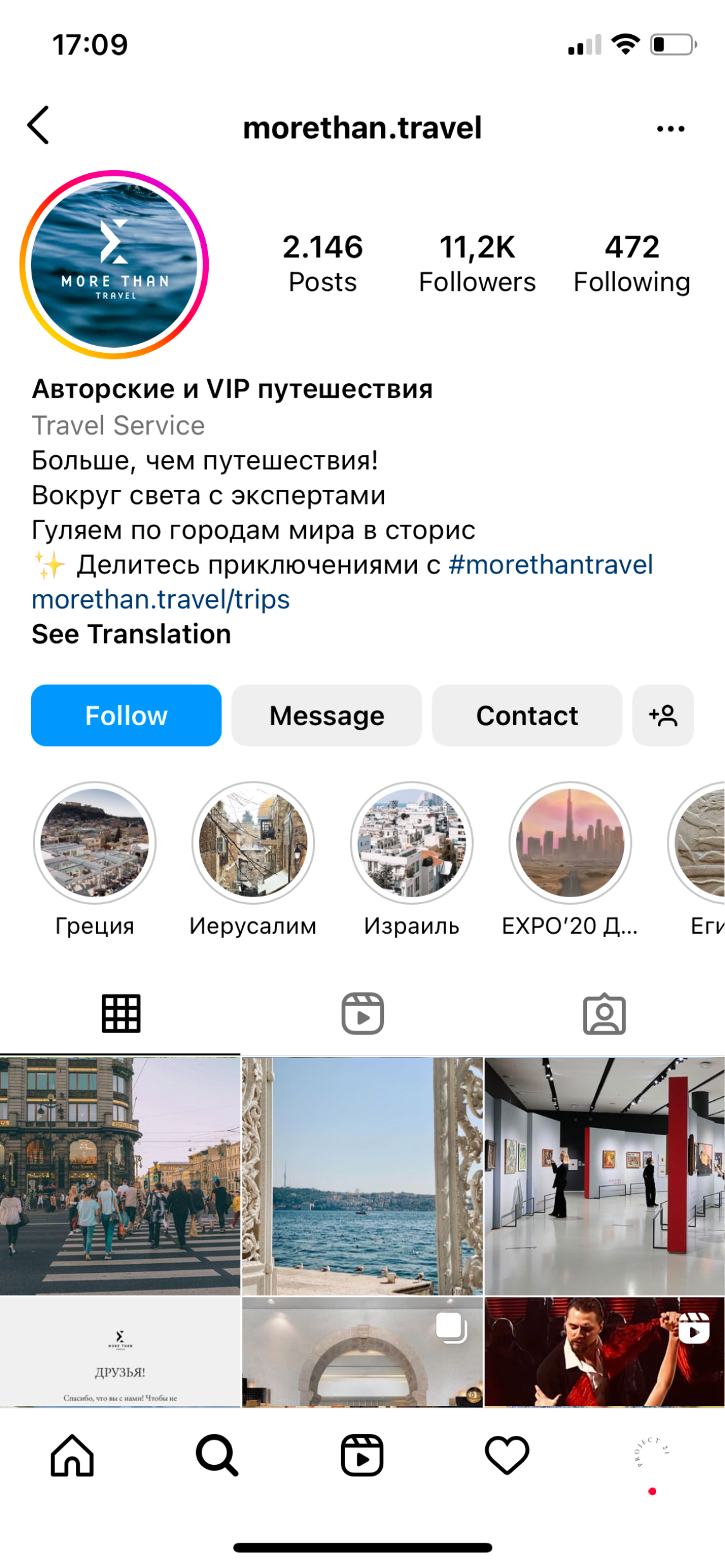
Task: Switch to the tagged photos tab
Action: point(604,1014)
